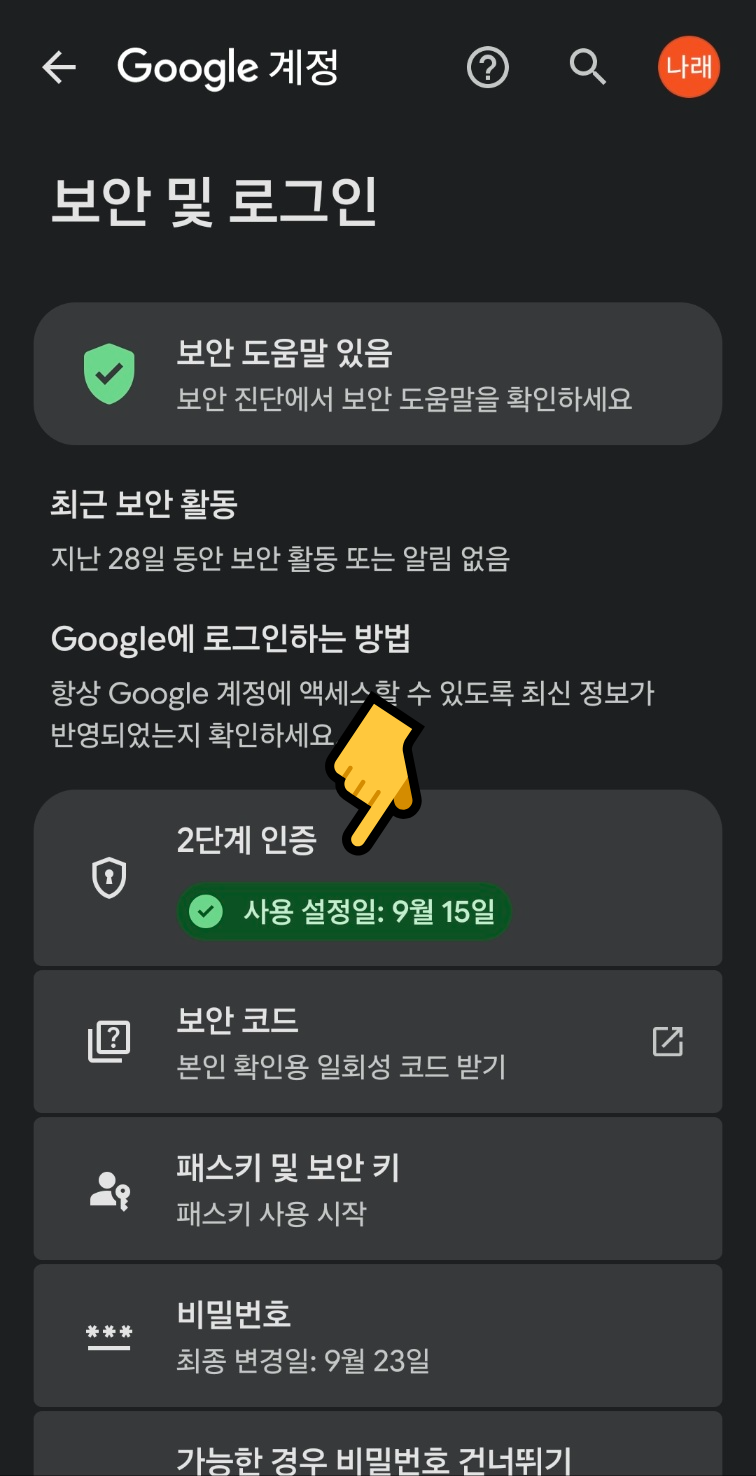Open the 비밀번호 change settings
756x1476 pixels.
378,1335
